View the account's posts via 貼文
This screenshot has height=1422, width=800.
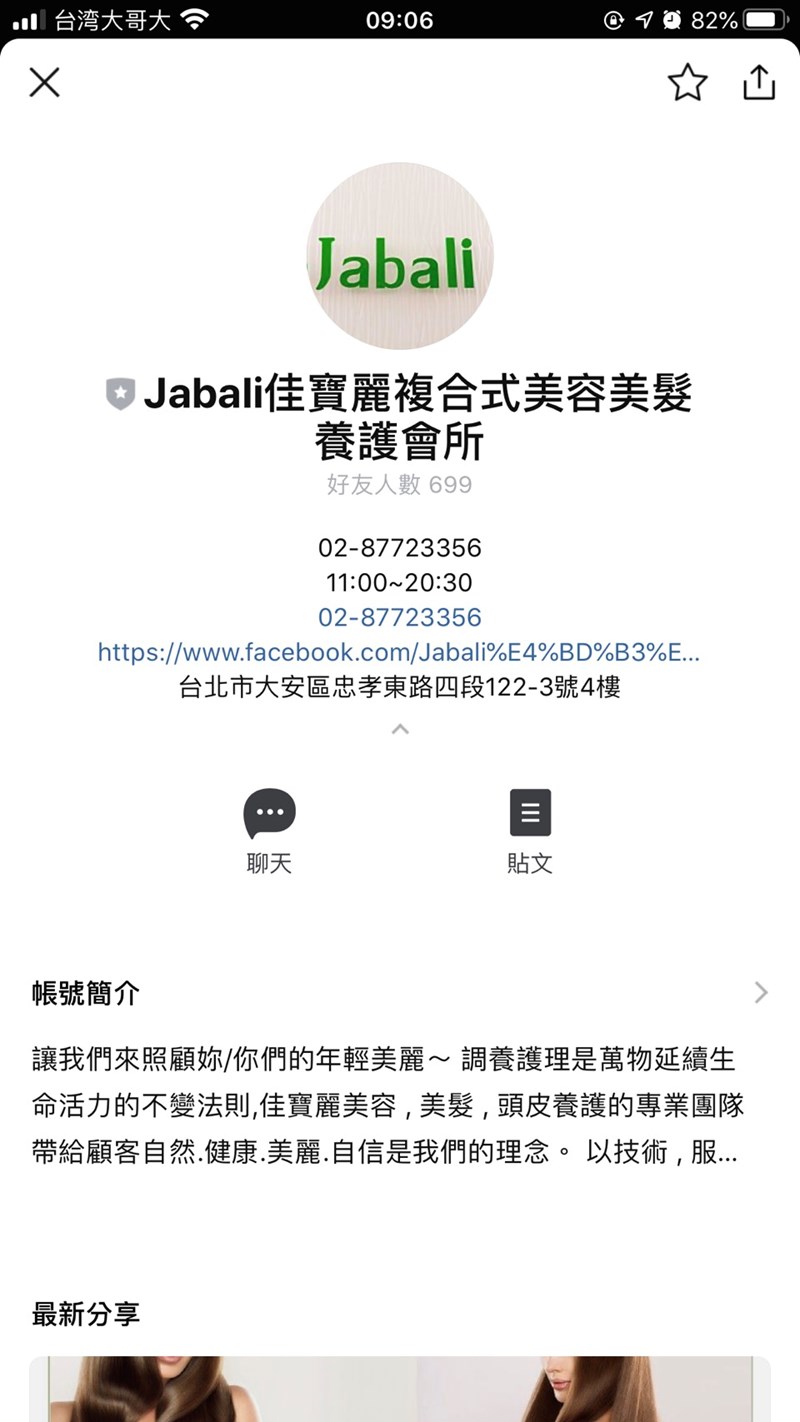click(x=530, y=830)
